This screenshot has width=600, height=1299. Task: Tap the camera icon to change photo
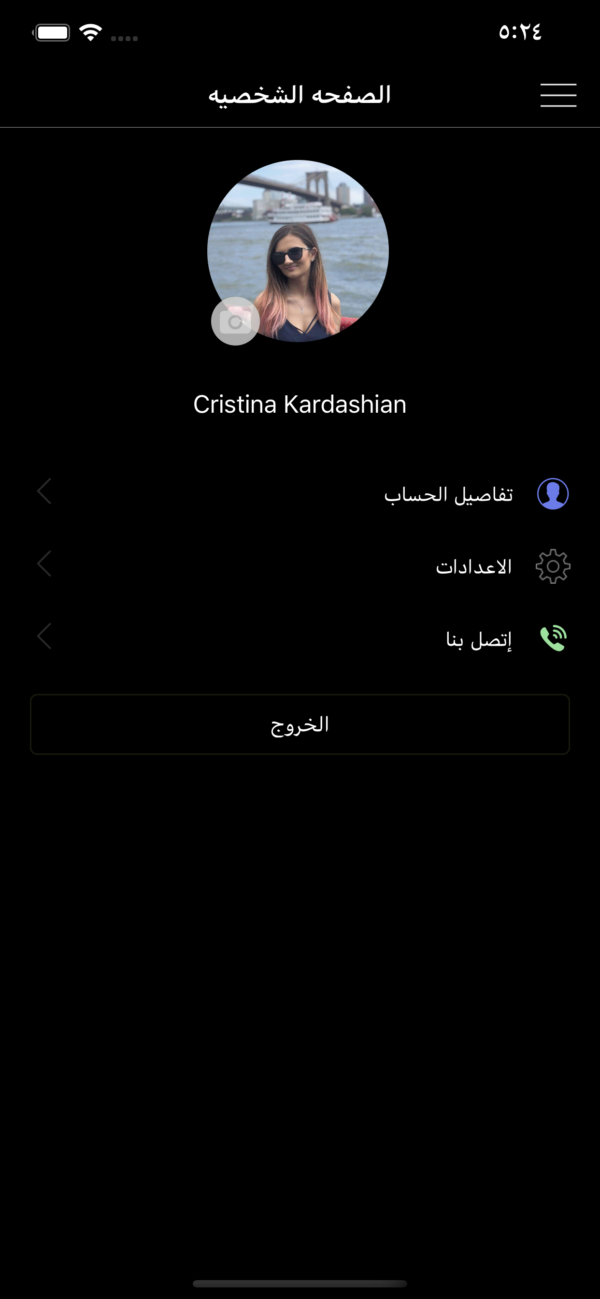click(235, 321)
